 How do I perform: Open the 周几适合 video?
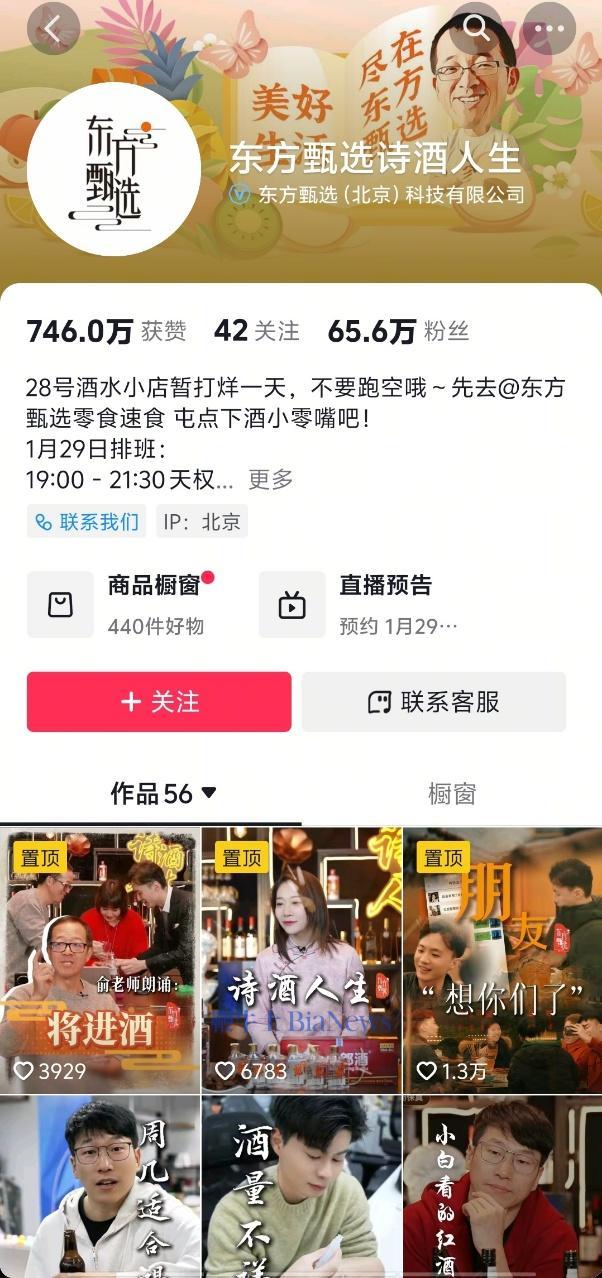click(100, 1187)
